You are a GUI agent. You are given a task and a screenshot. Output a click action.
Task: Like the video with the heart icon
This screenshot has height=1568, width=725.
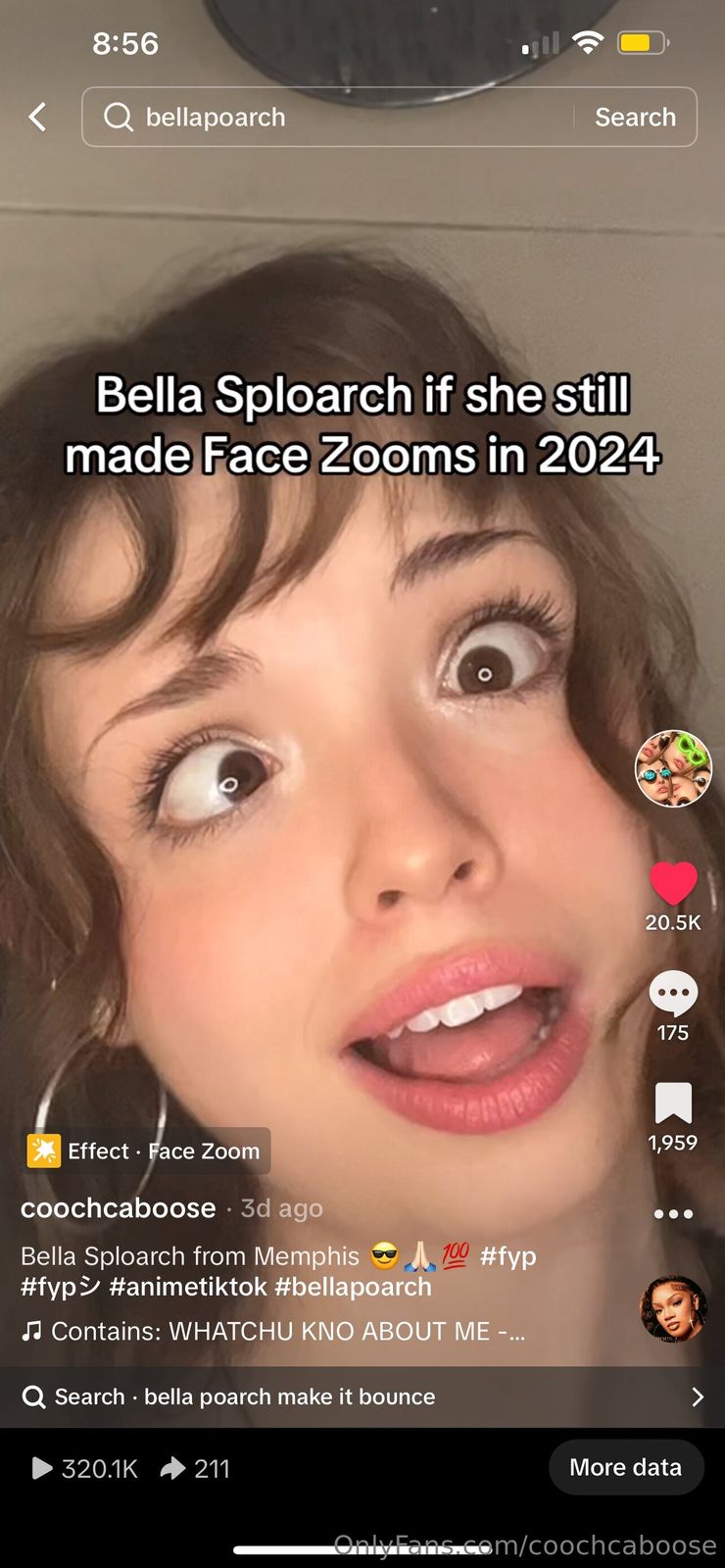coord(673,884)
